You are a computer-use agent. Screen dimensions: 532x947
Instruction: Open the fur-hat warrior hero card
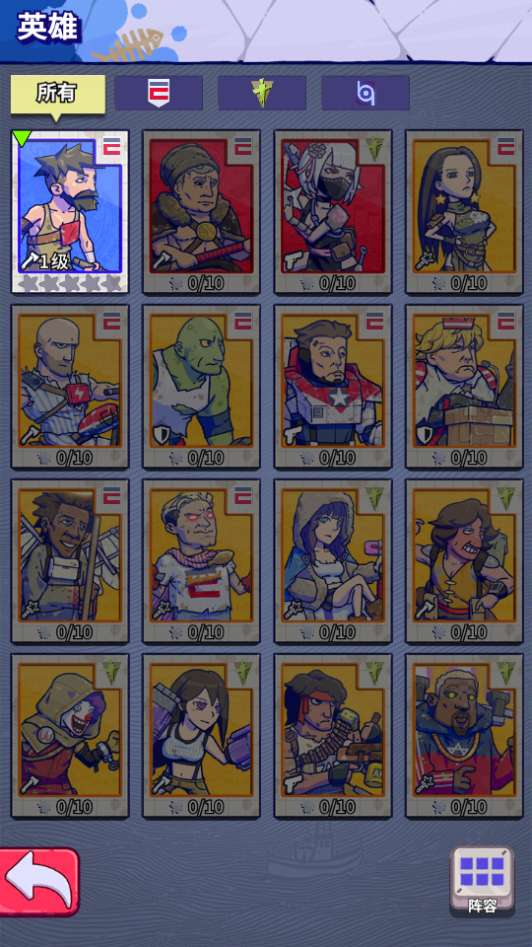[x=201, y=211]
